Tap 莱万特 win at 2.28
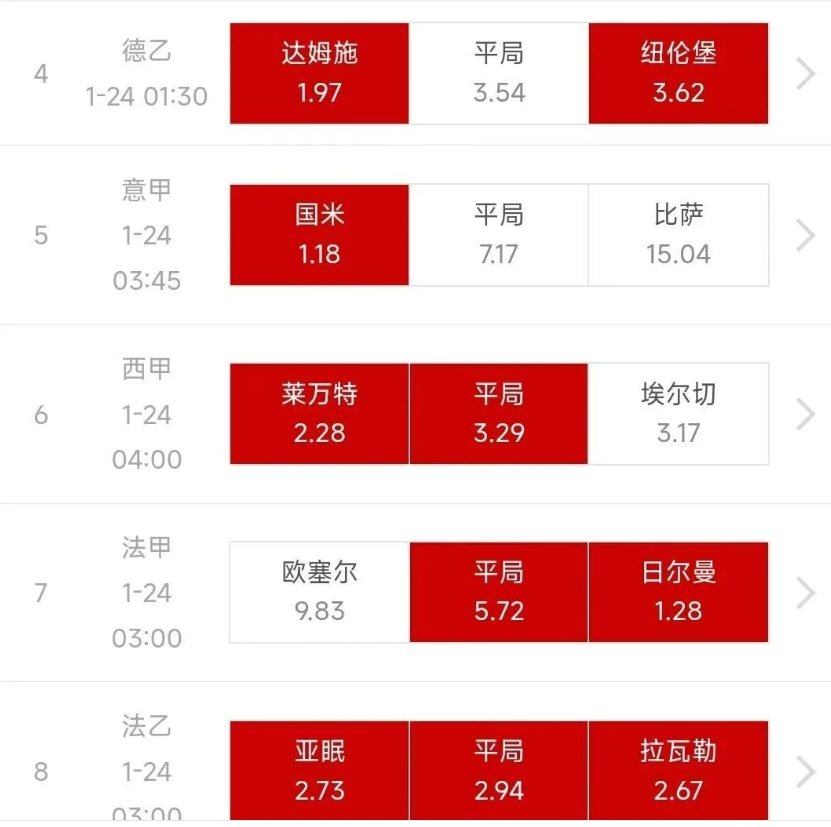The height and width of the screenshot is (827, 831). (319, 414)
